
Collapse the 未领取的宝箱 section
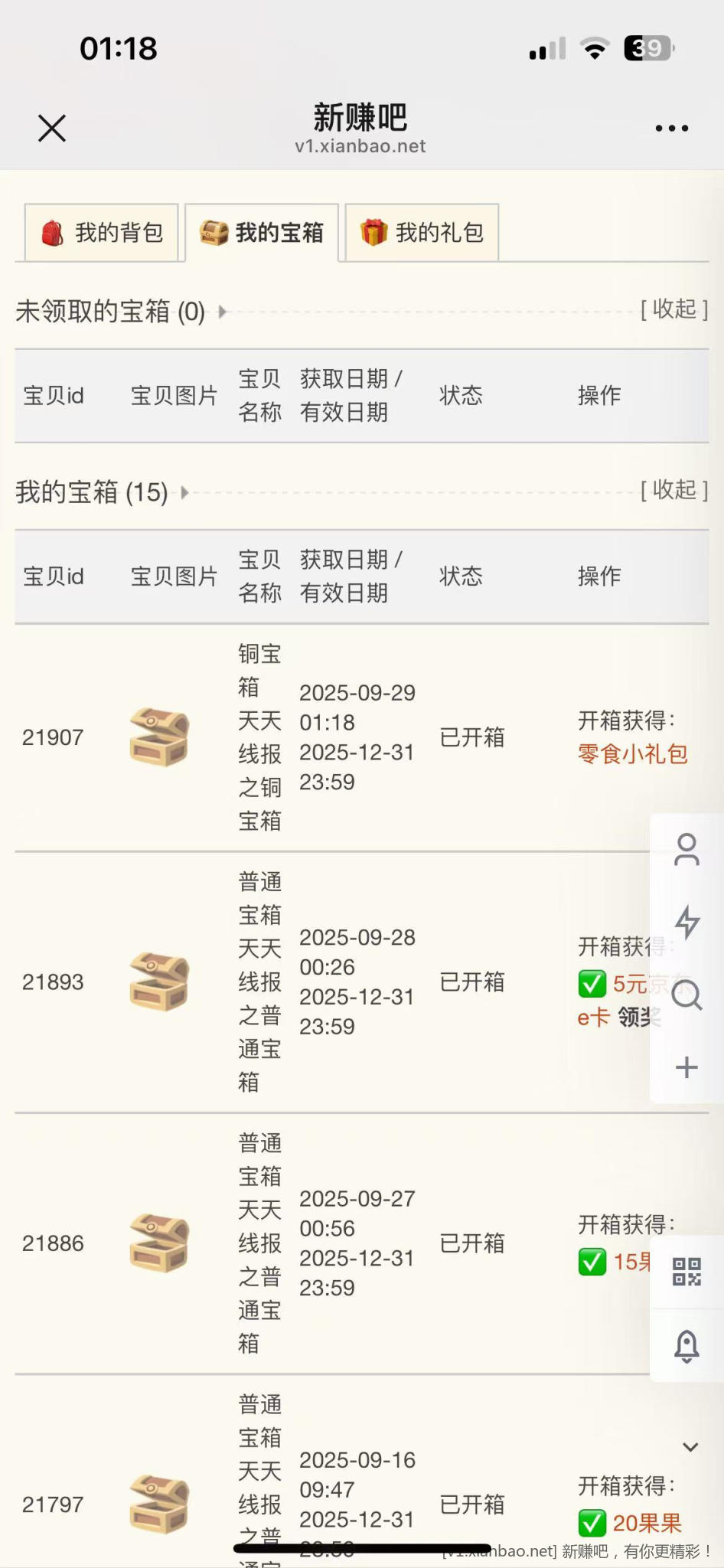(673, 309)
